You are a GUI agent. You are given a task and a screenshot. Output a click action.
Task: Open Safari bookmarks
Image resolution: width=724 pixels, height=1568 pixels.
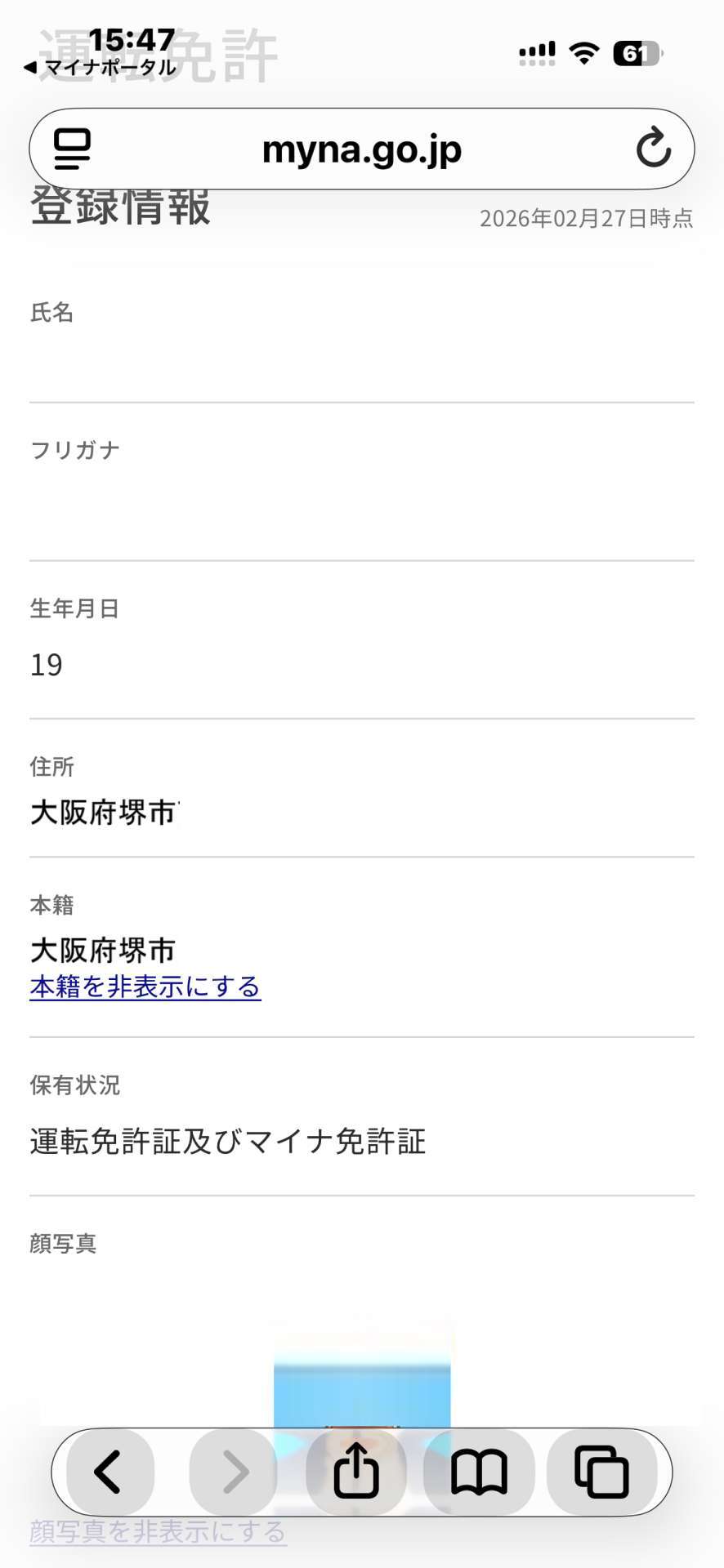click(x=479, y=1472)
